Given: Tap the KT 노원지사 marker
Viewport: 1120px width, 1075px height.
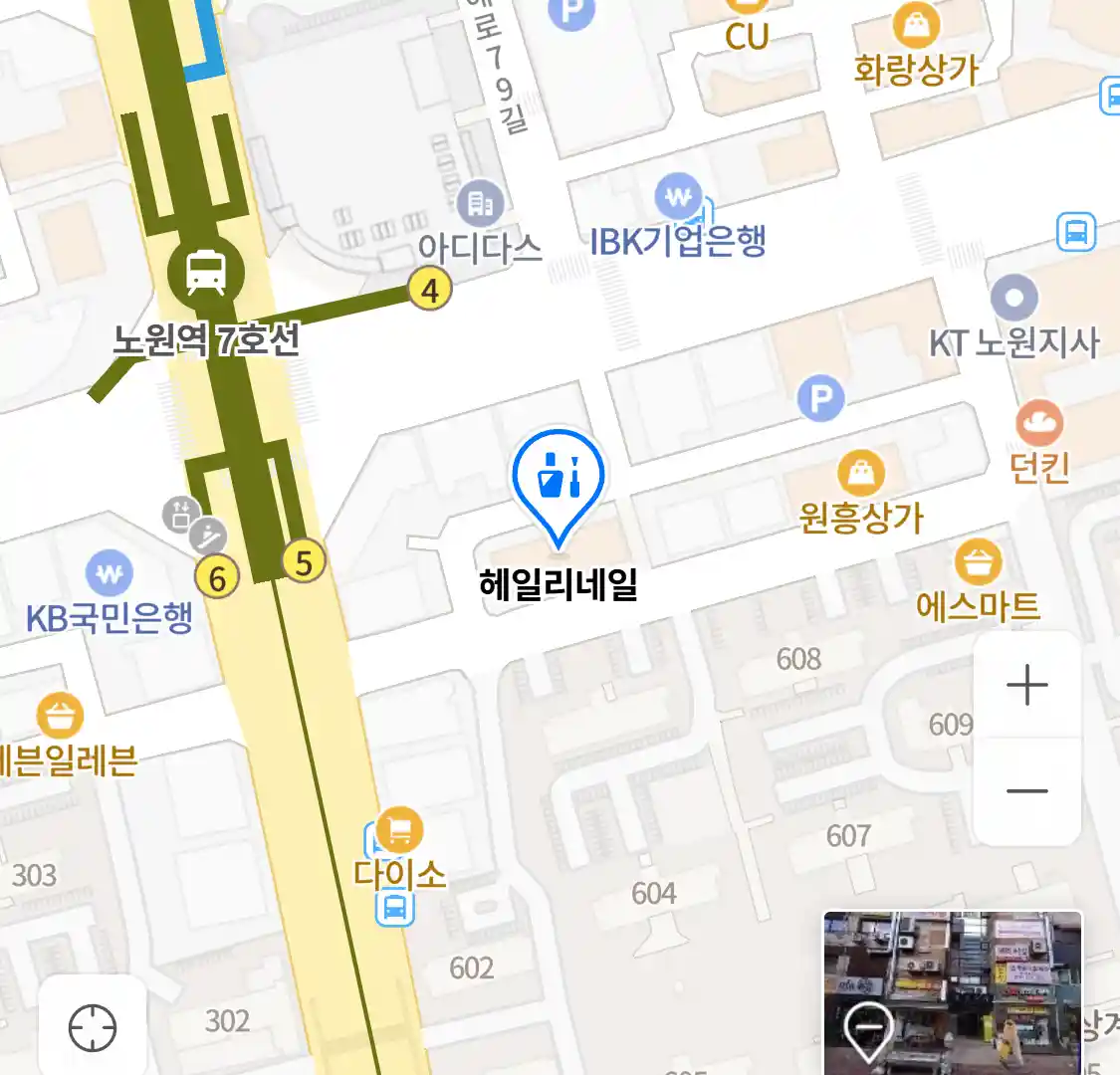Looking at the screenshot, I should click(1014, 297).
